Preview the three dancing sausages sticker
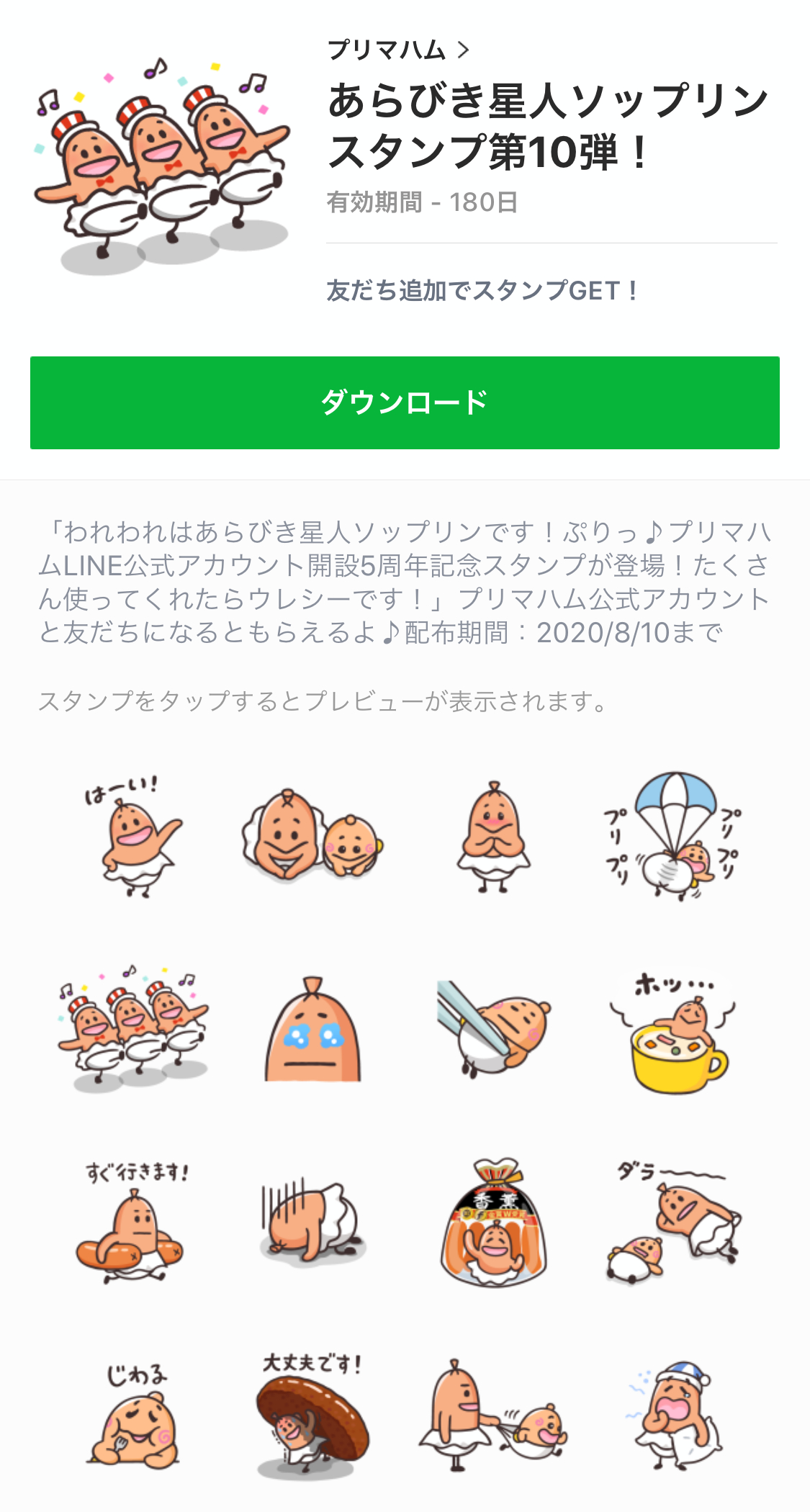 (x=134, y=1030)
